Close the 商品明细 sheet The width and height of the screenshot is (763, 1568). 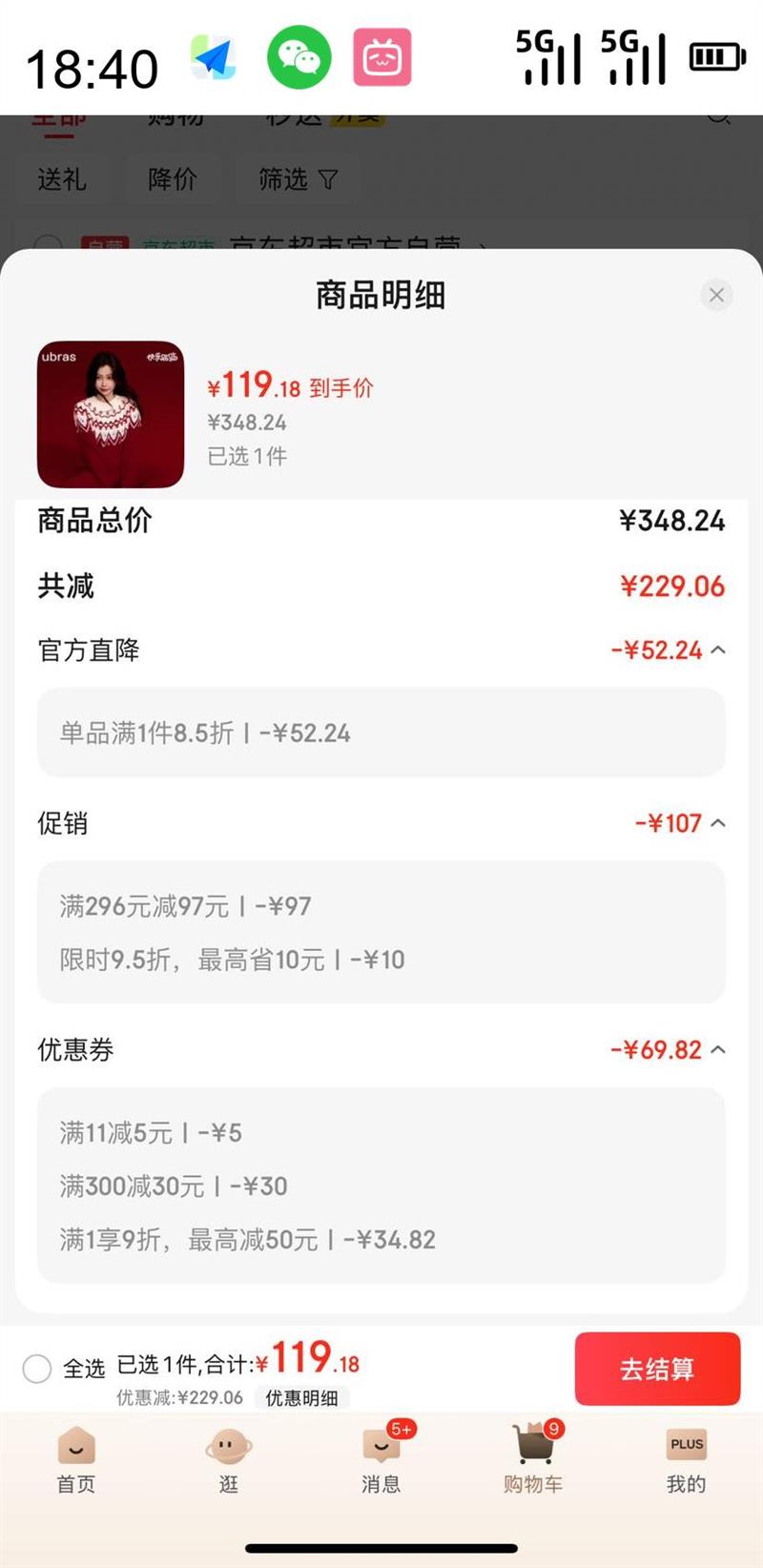[x=716, y=296]
